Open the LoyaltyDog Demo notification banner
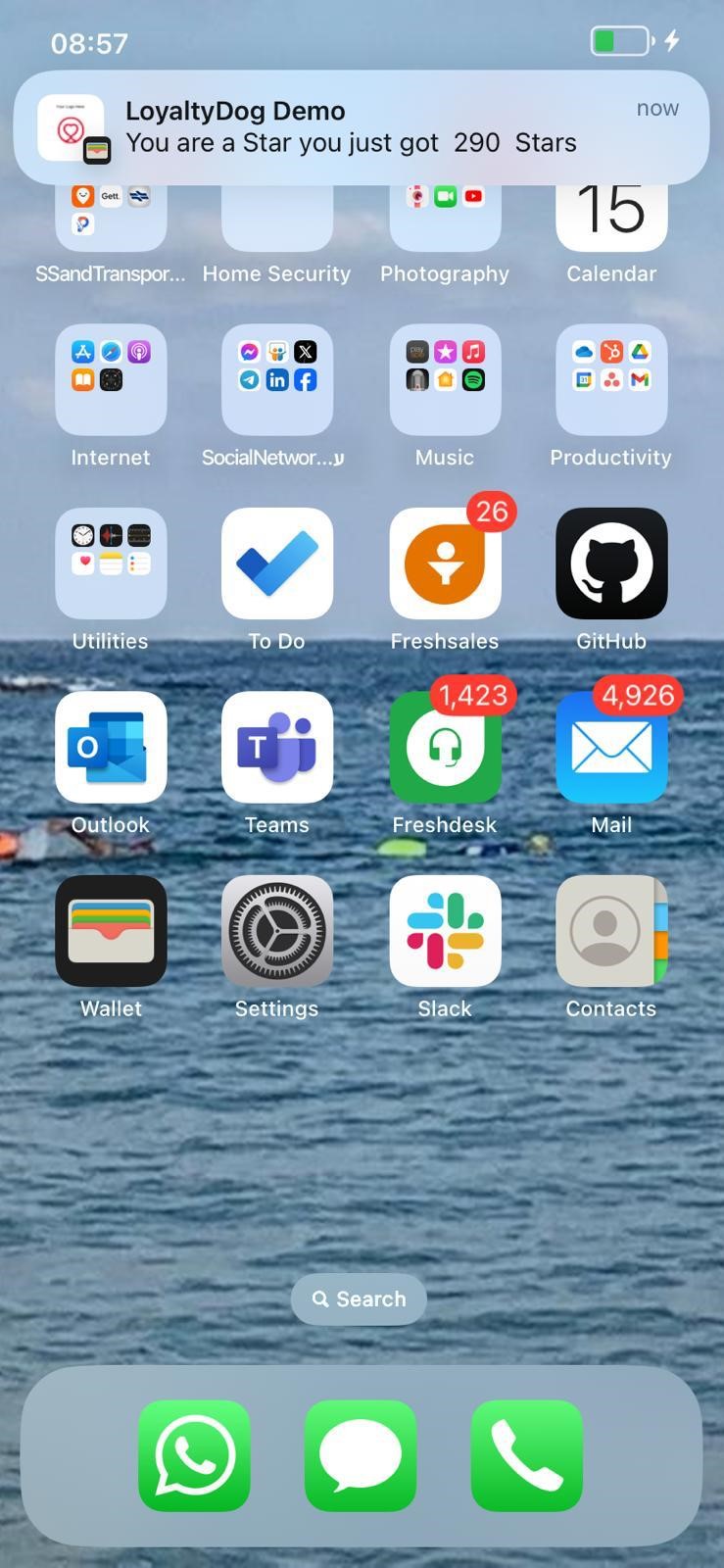 tap(361, 127)
